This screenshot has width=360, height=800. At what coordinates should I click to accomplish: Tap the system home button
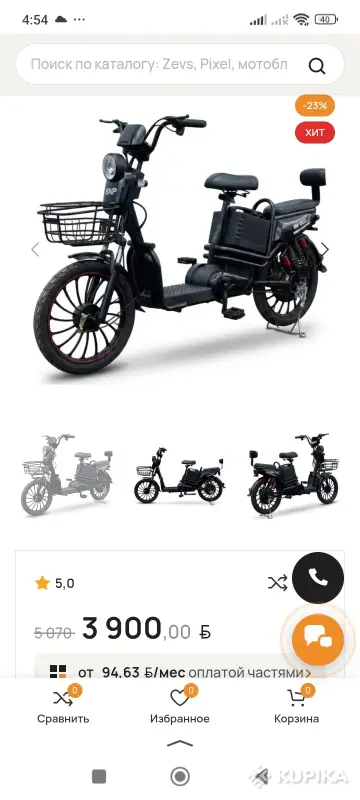(x=179, y=777)
